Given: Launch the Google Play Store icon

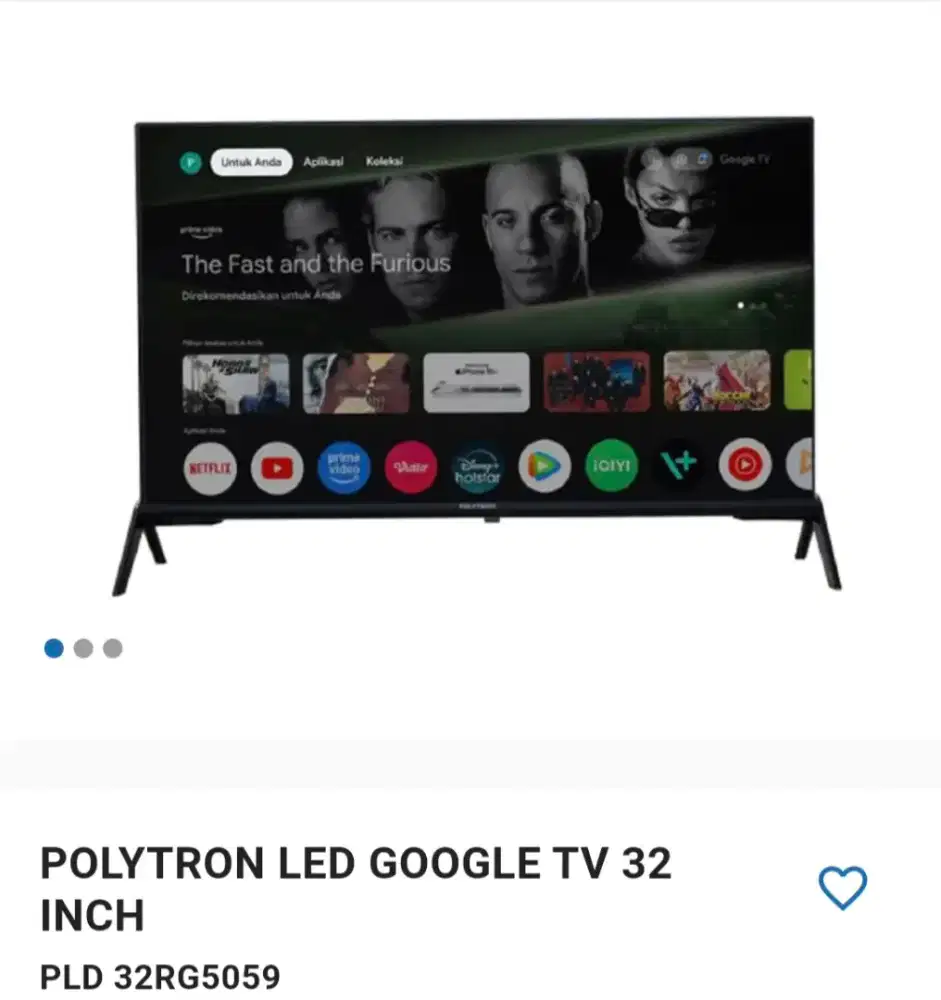Looking at the screenshot, I should 544,467.
